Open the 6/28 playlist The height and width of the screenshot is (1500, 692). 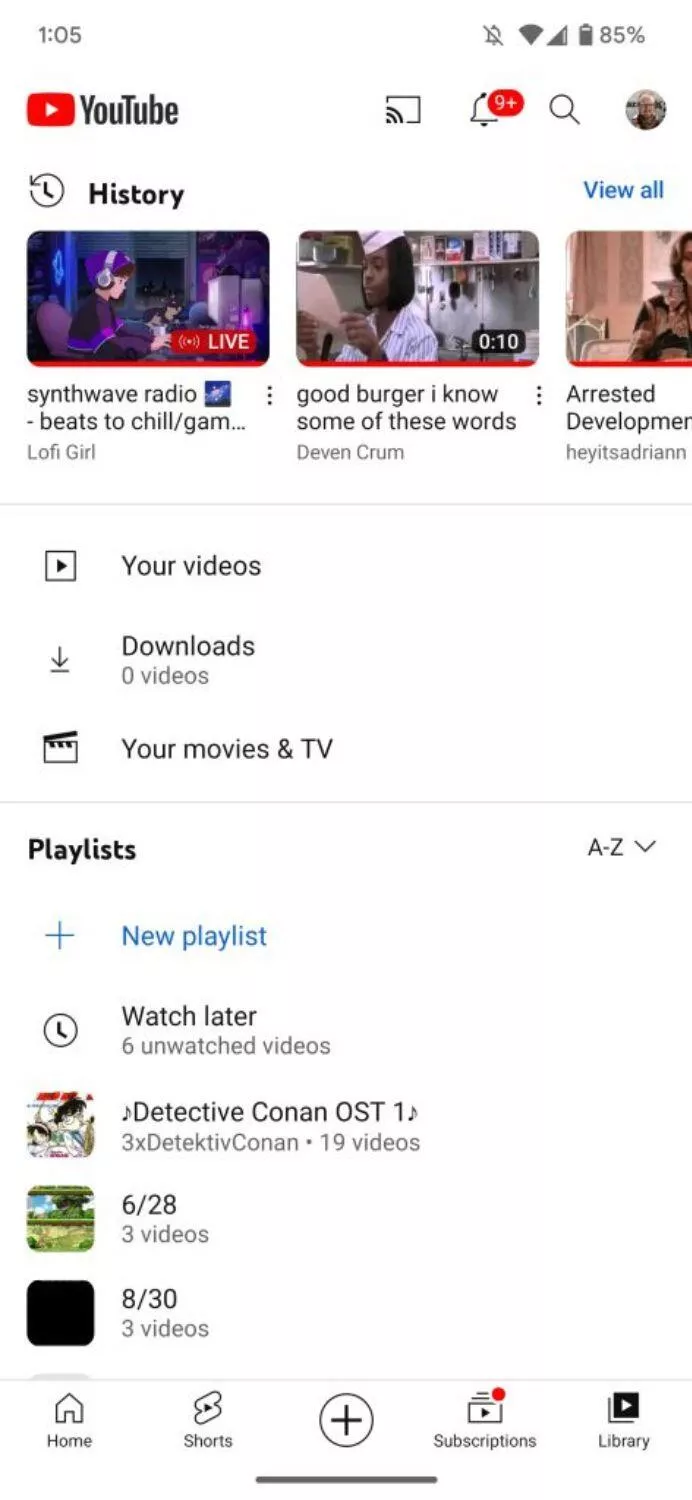coord(346,1219)
